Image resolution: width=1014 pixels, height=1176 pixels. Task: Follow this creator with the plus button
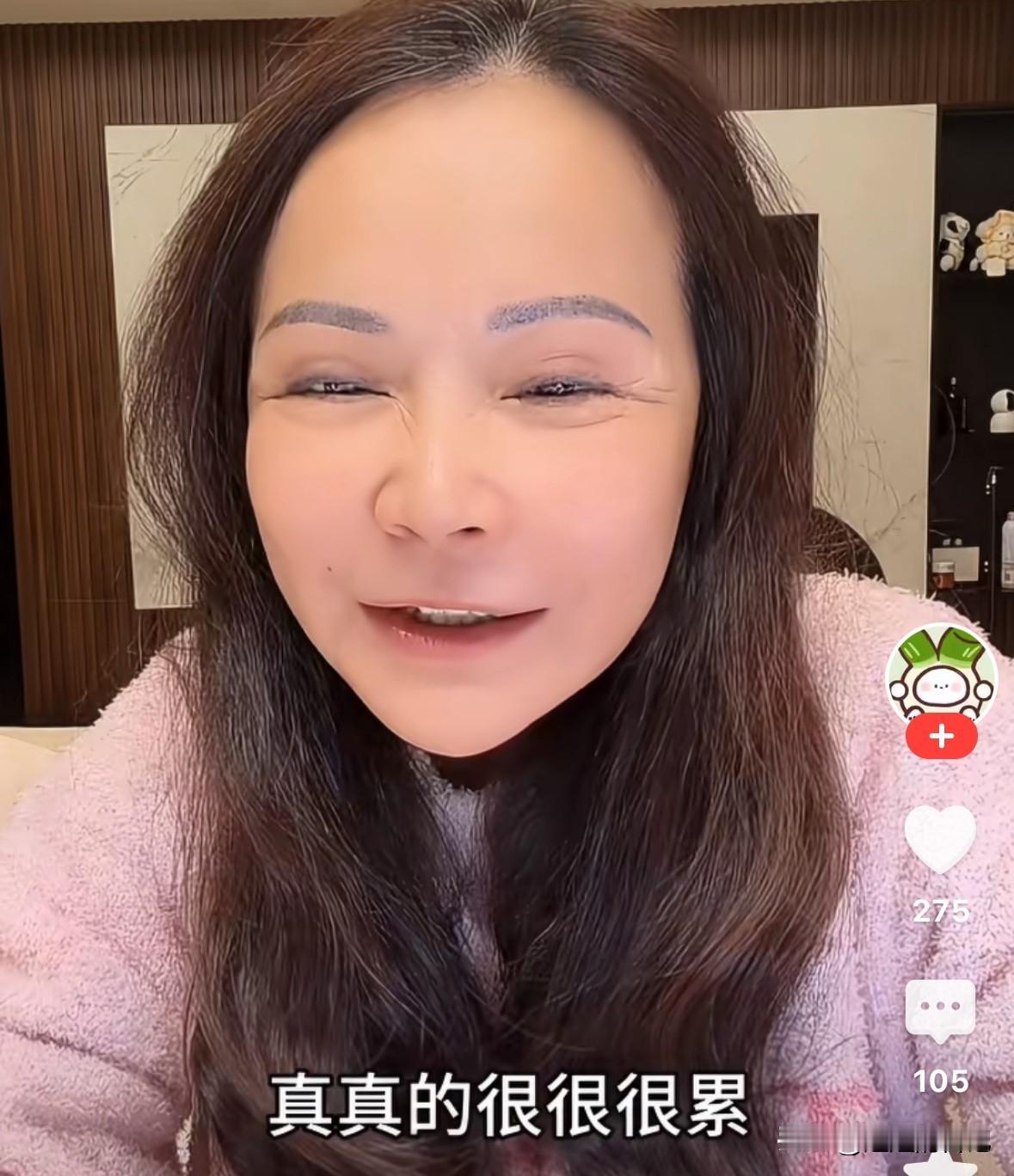click(x=941, y=735)
